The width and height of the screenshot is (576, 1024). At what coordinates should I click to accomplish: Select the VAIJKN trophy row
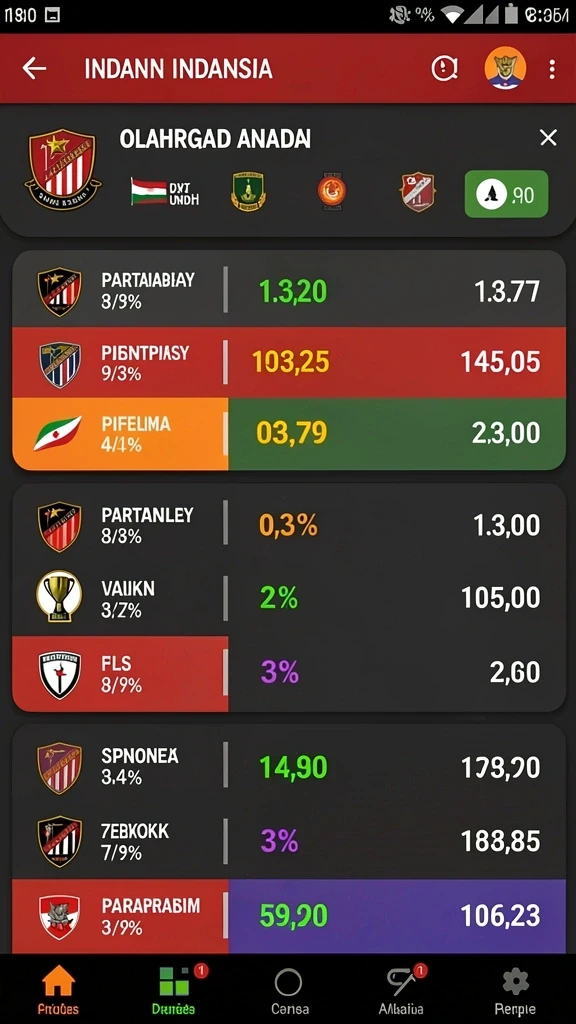(289, 598)
